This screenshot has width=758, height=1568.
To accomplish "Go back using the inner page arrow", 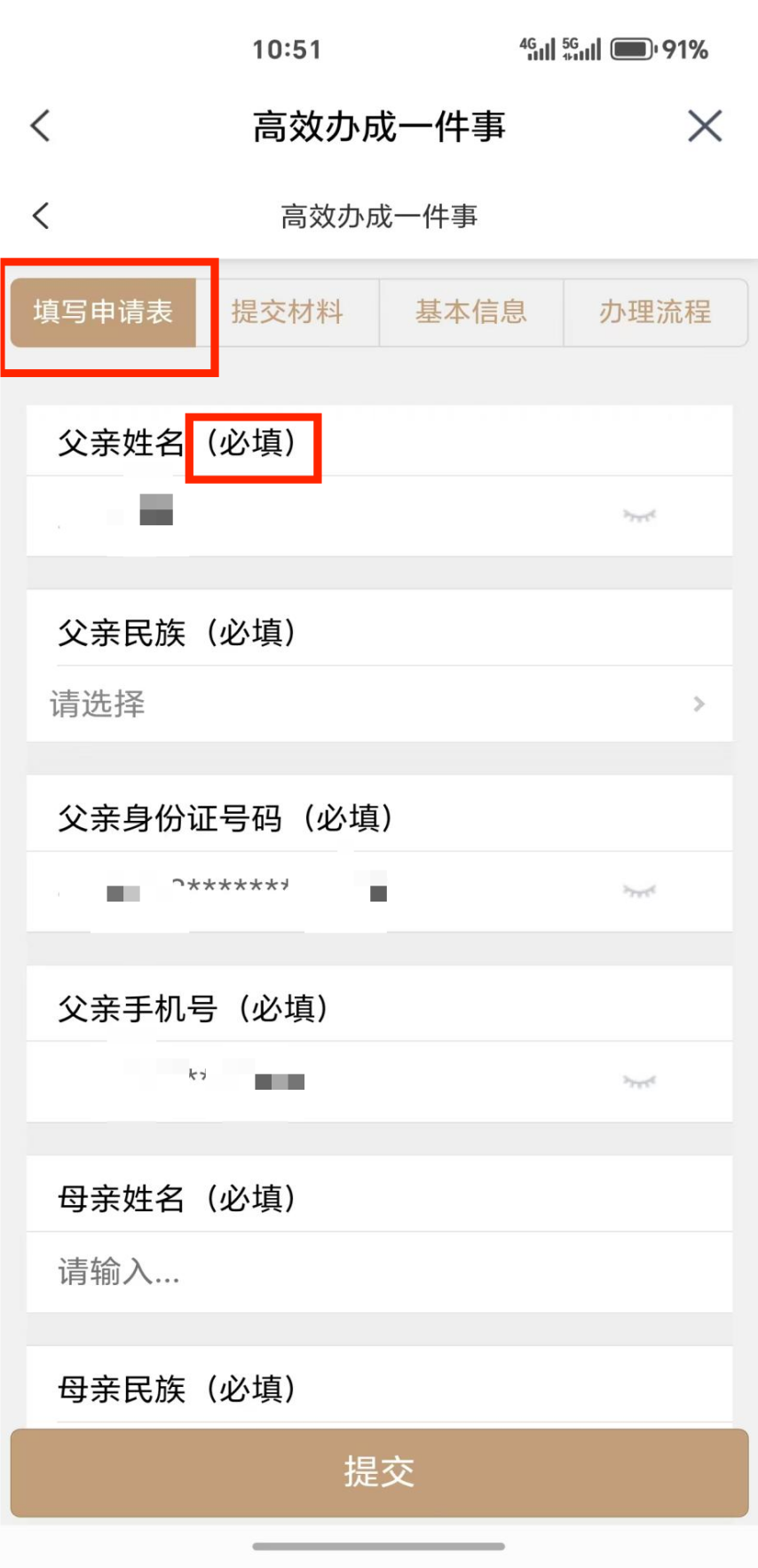I will tap(41, 216).
